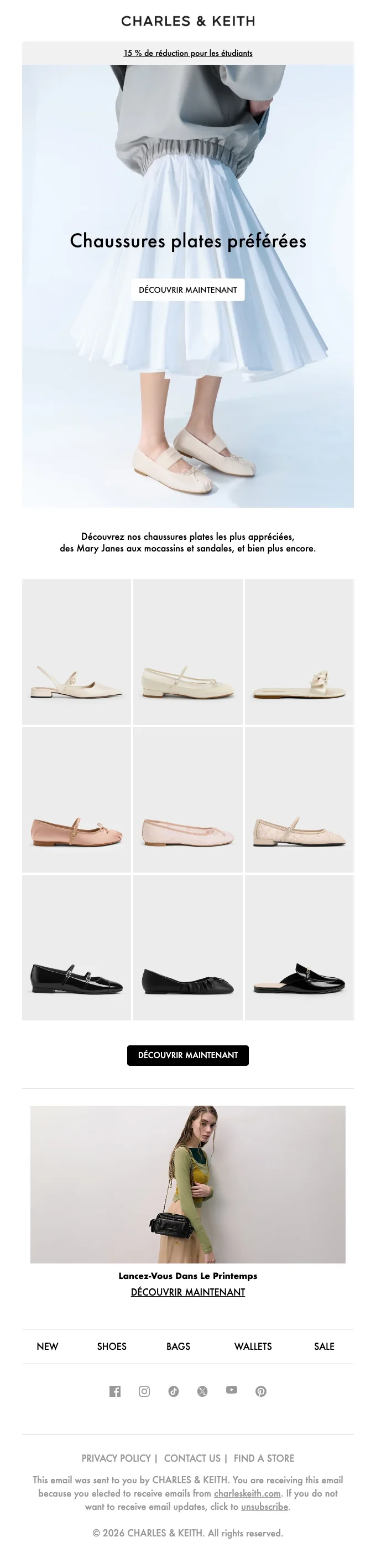This screenshot has width=376, height=1568.
Task: Visit the Instagram profile icon
Action: pos(144,1391)
